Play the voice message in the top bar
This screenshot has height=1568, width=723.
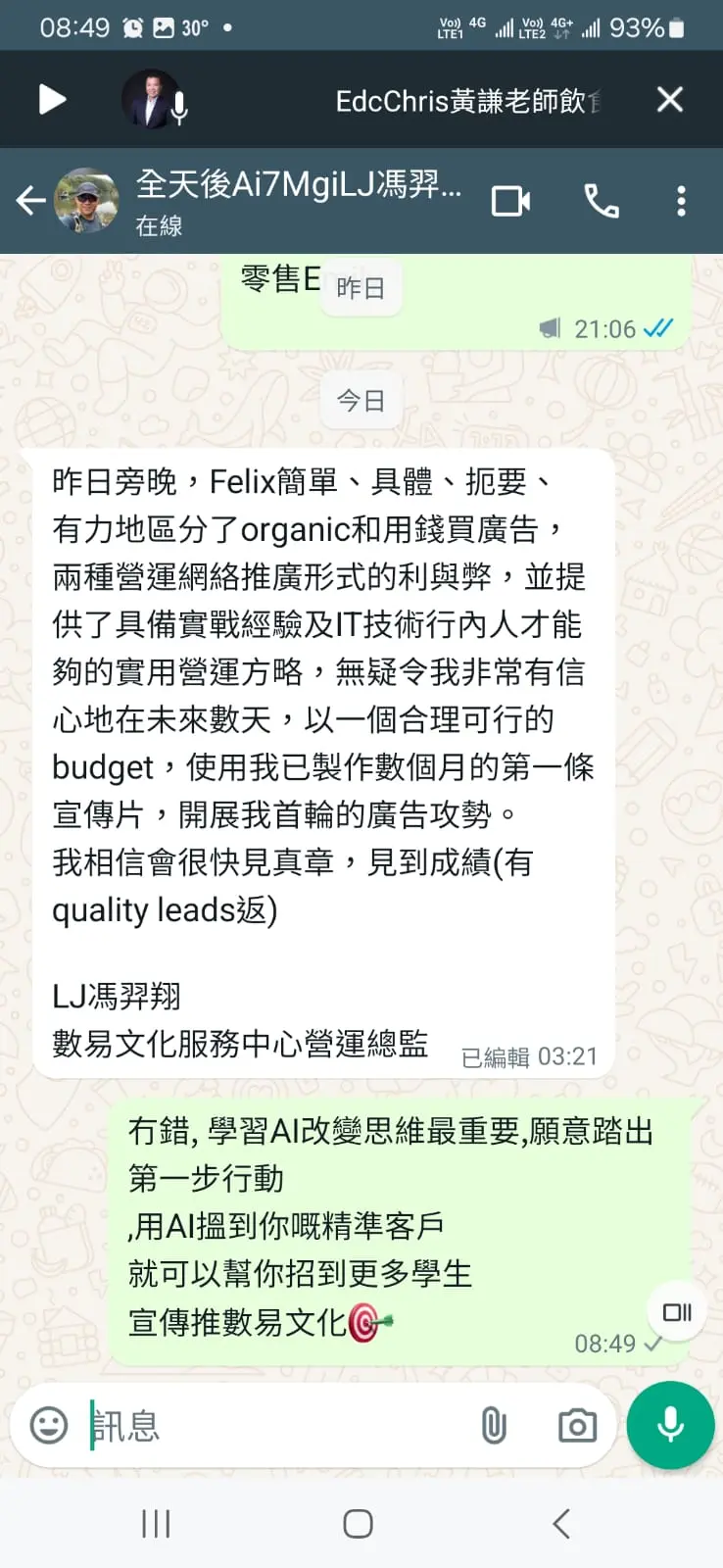[x=51, y=99]
